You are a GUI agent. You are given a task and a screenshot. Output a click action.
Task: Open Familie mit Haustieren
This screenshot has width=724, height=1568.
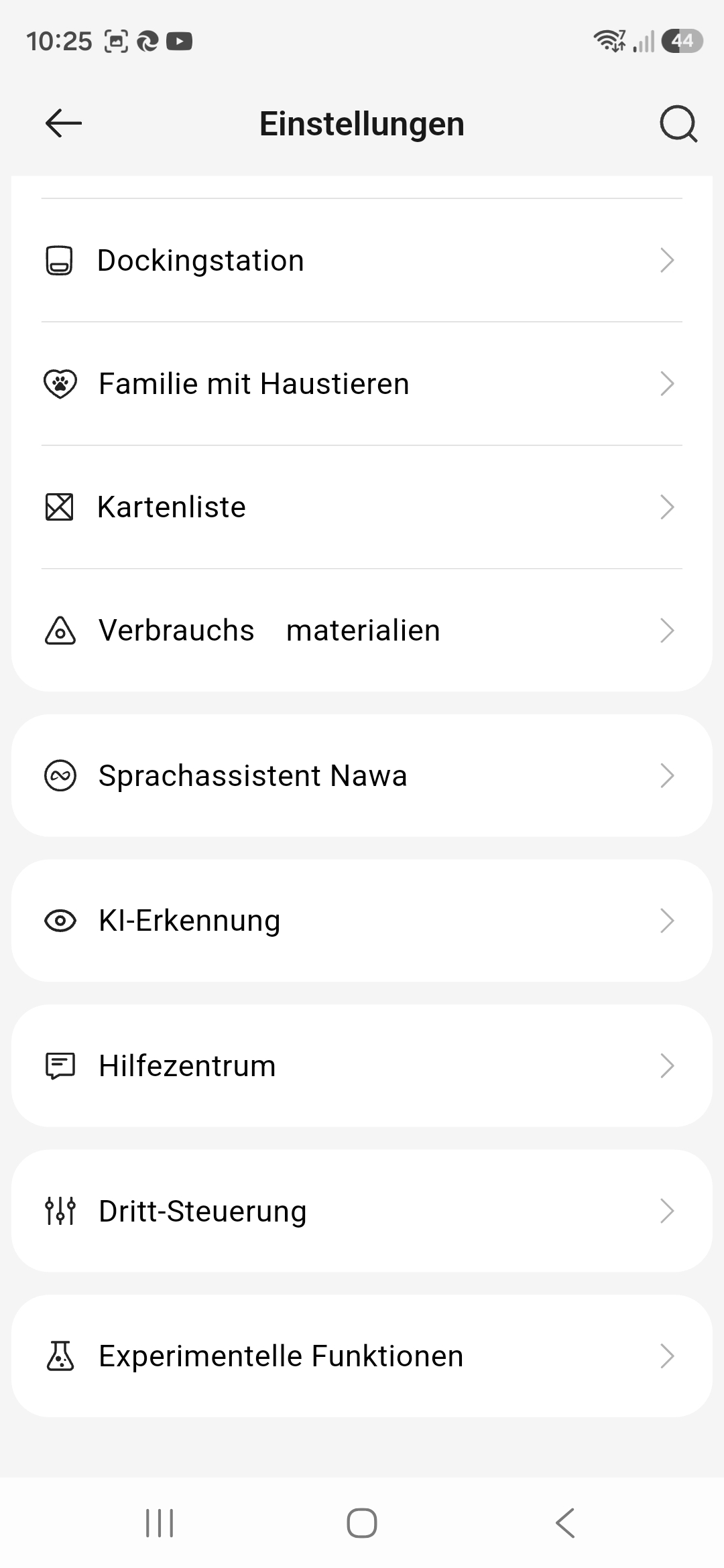click(x=361, y=384)
